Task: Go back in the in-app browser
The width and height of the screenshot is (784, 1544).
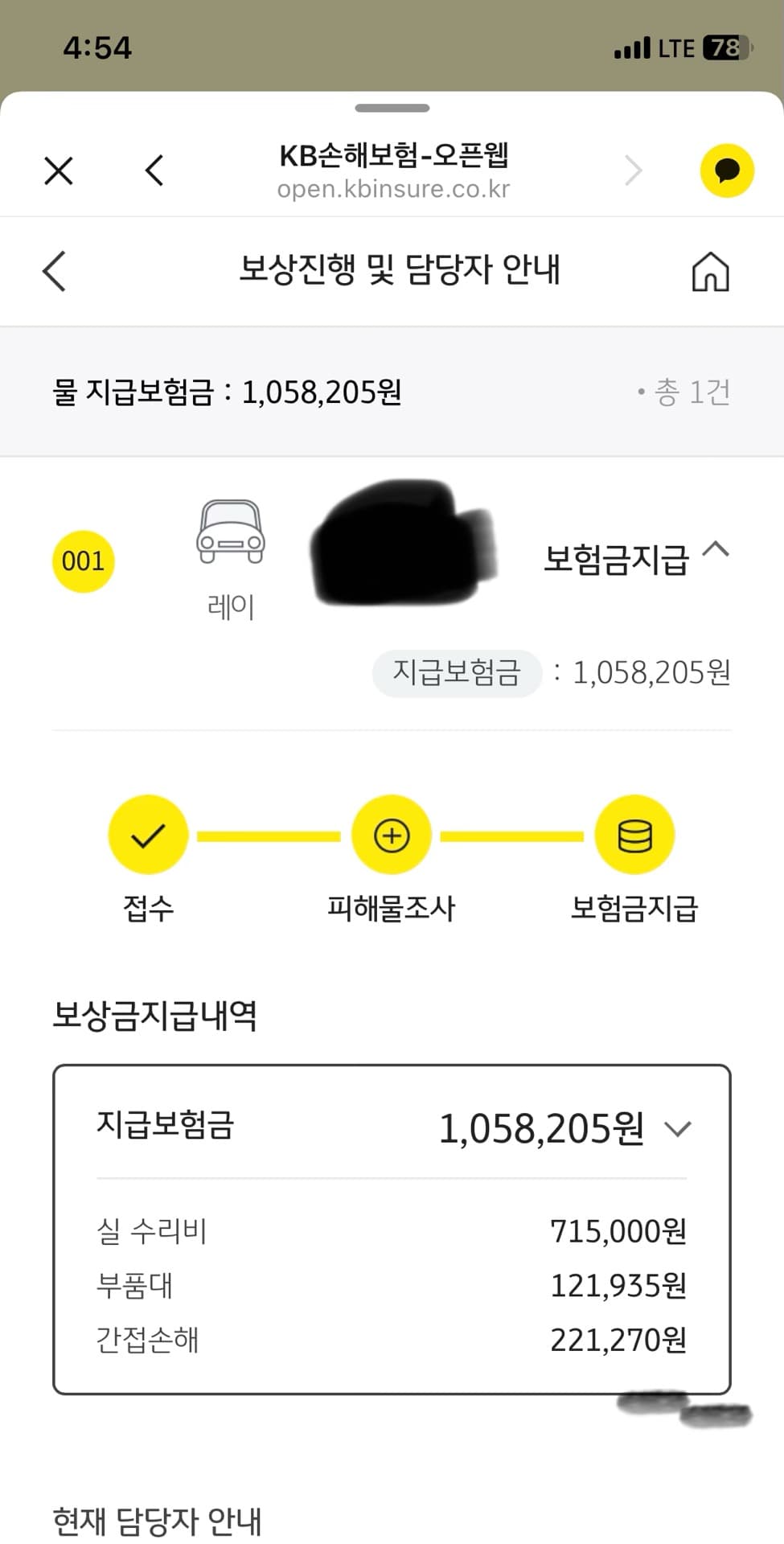Action: point(154,170)
